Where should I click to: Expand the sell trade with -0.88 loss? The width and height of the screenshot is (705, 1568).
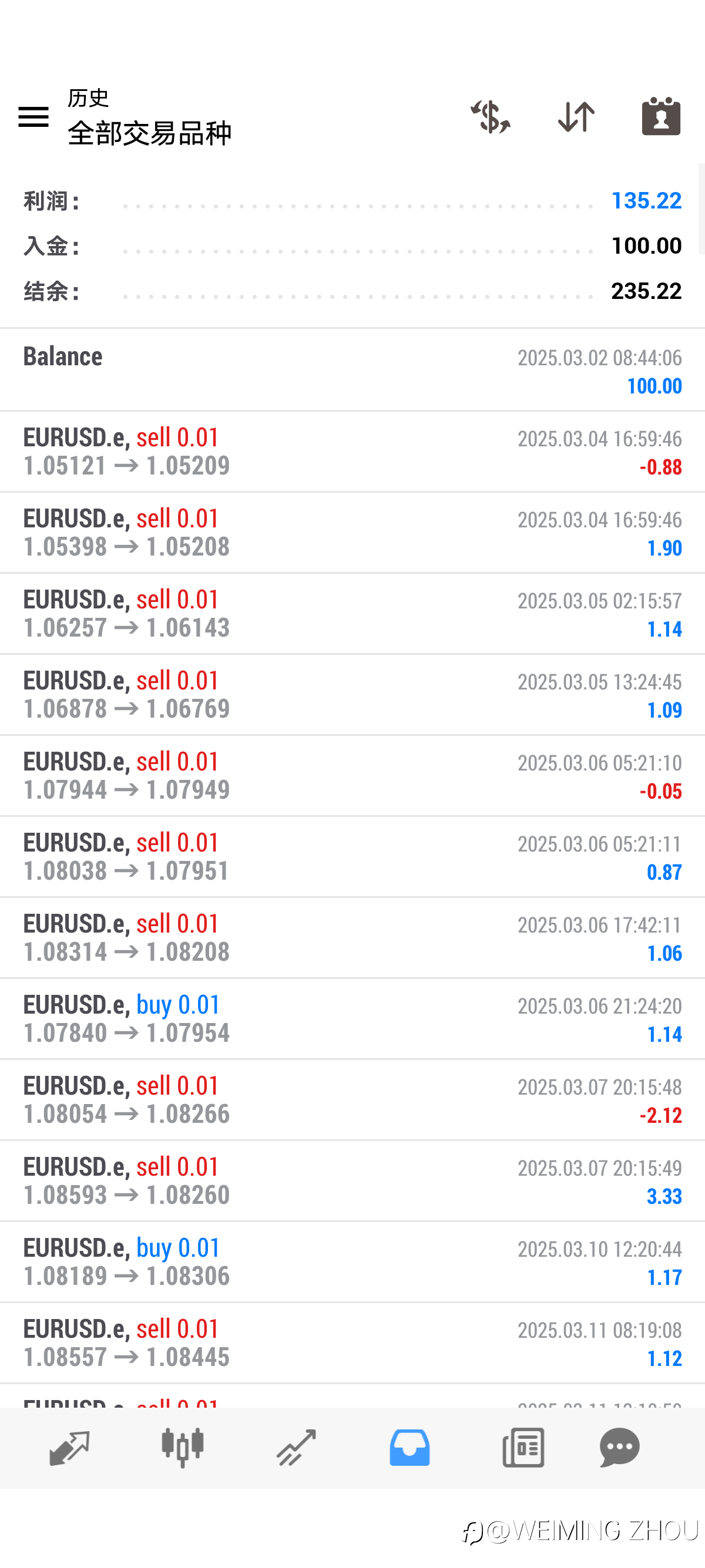coord(352,452)
